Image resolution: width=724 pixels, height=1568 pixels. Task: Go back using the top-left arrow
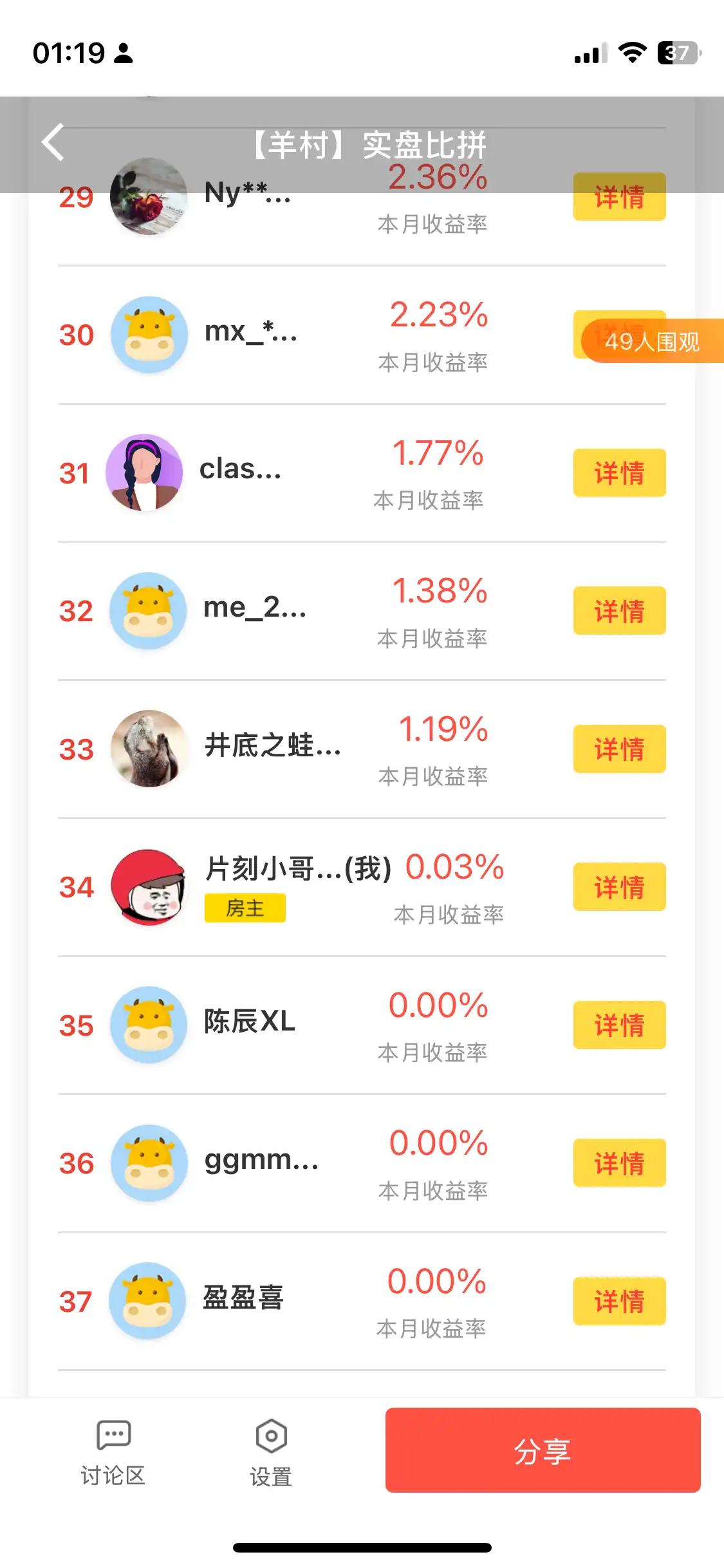pos(53,142)
